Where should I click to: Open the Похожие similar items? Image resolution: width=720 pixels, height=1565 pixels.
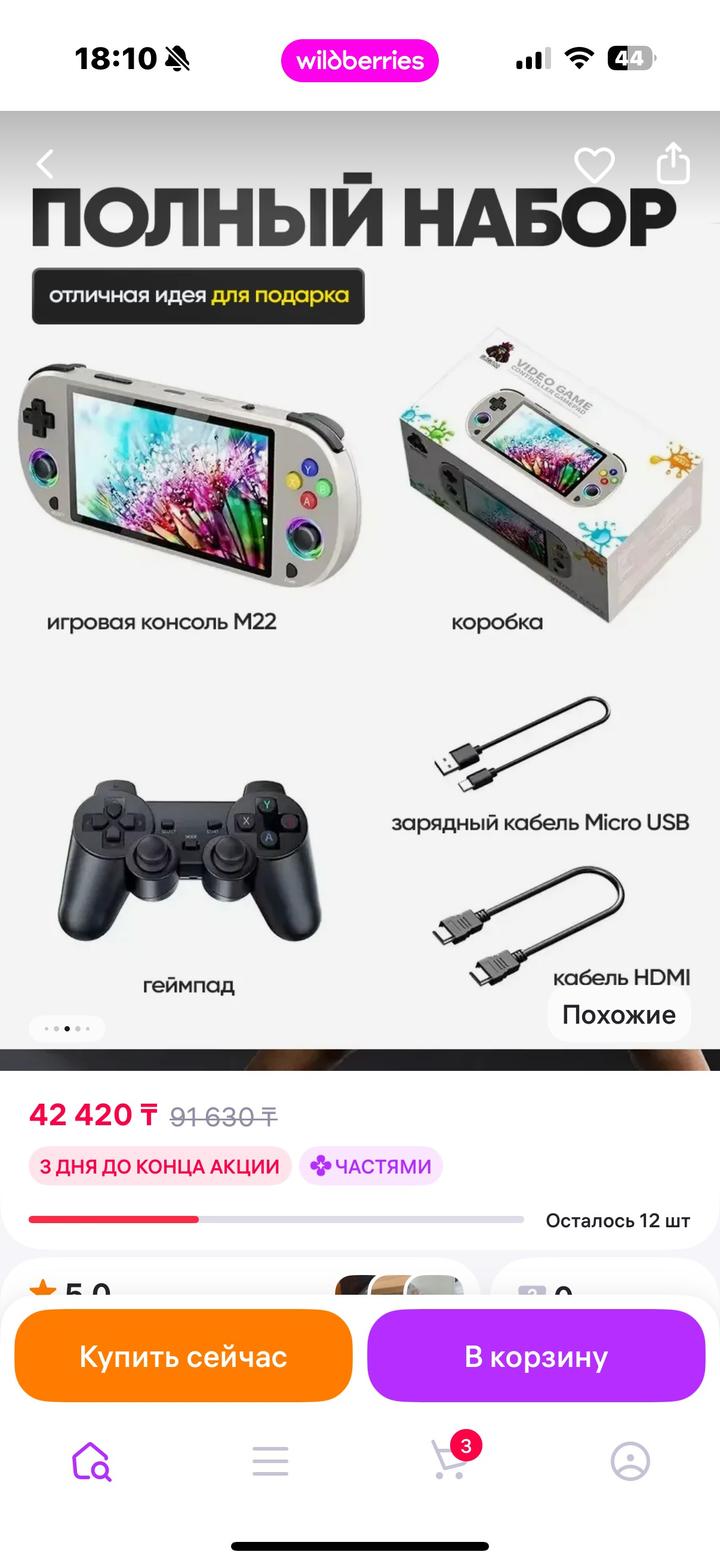click(x=618, y=1015)
